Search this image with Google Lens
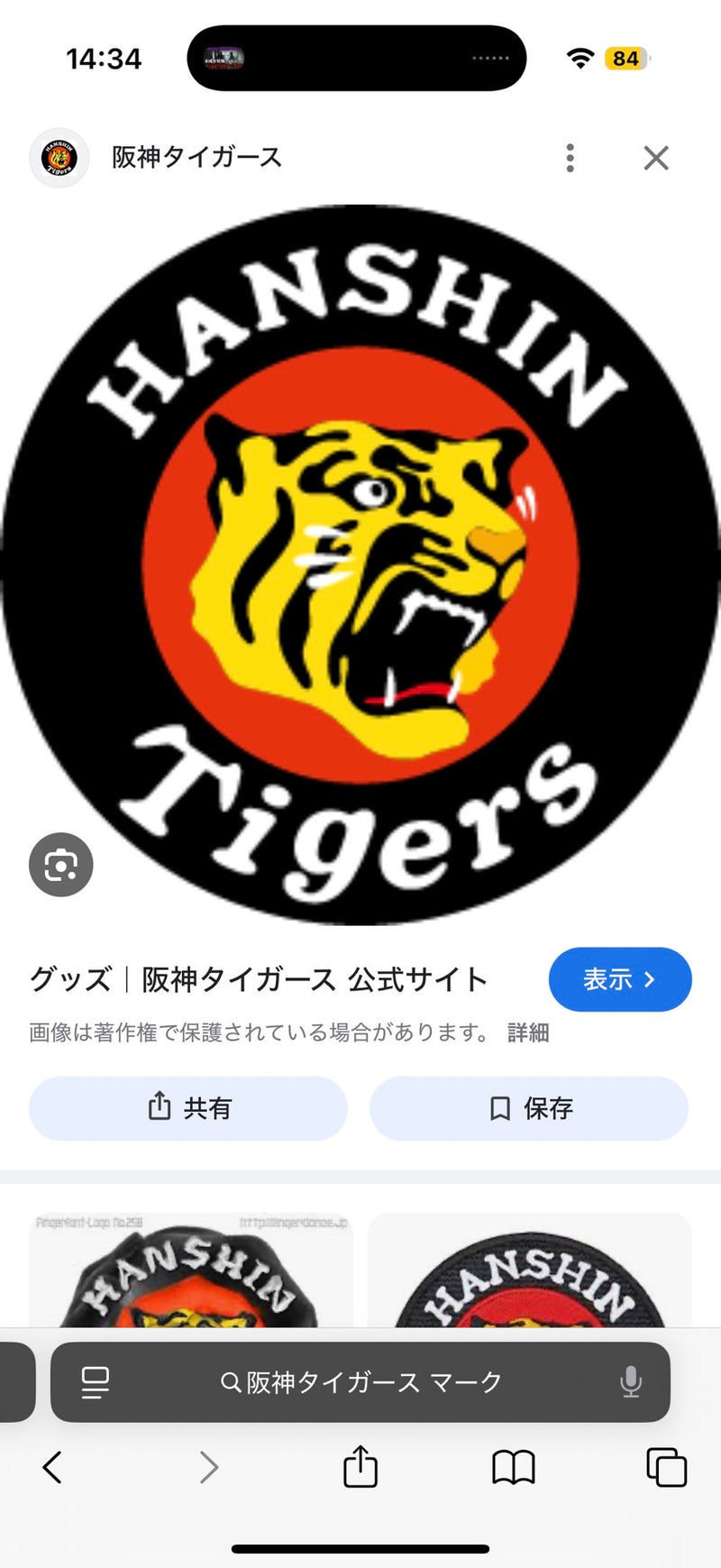This screenshot has height=1568, width=721. point(60,865)
